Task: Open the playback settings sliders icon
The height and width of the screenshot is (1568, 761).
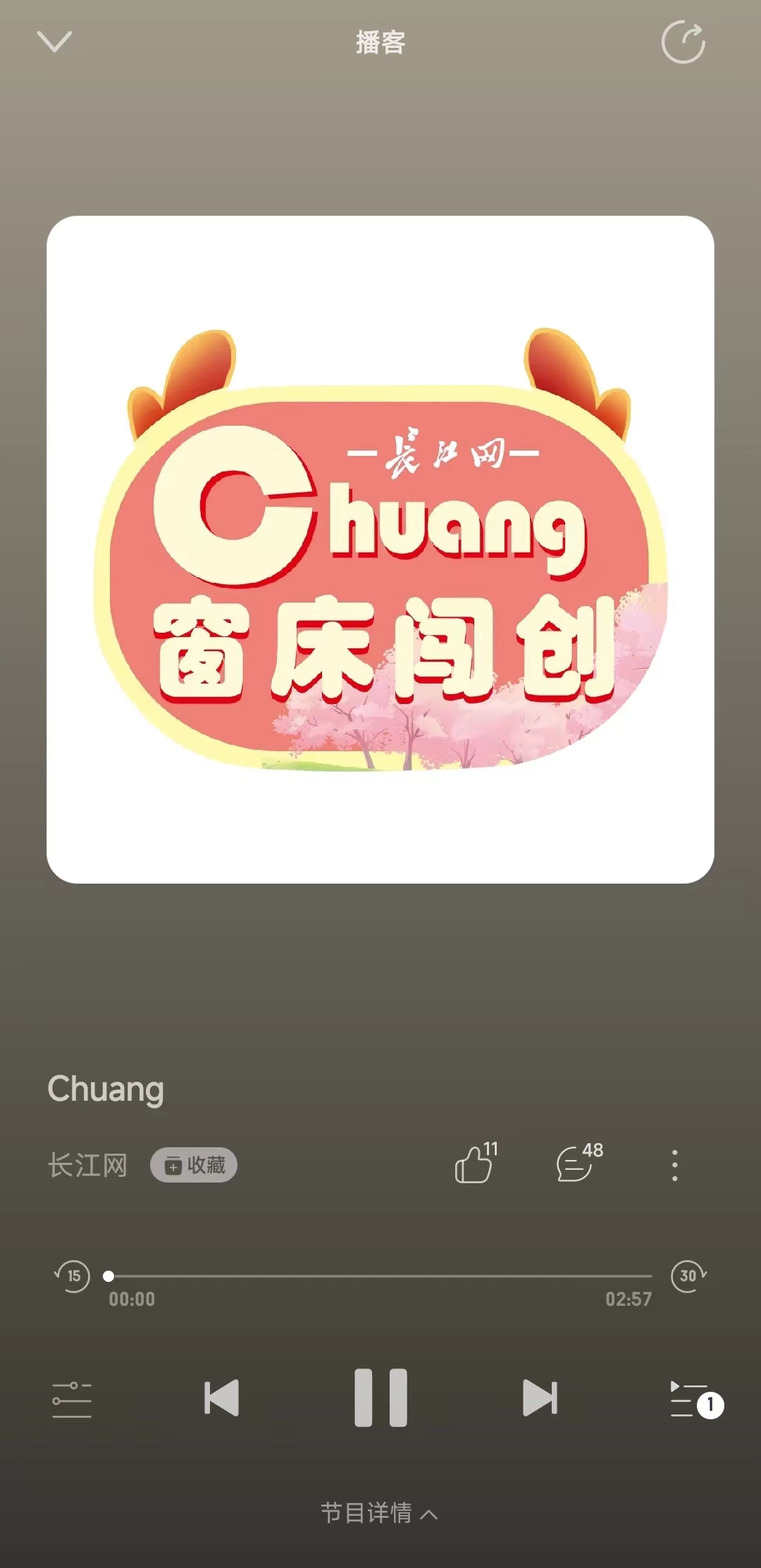Action: point(72,1399)
